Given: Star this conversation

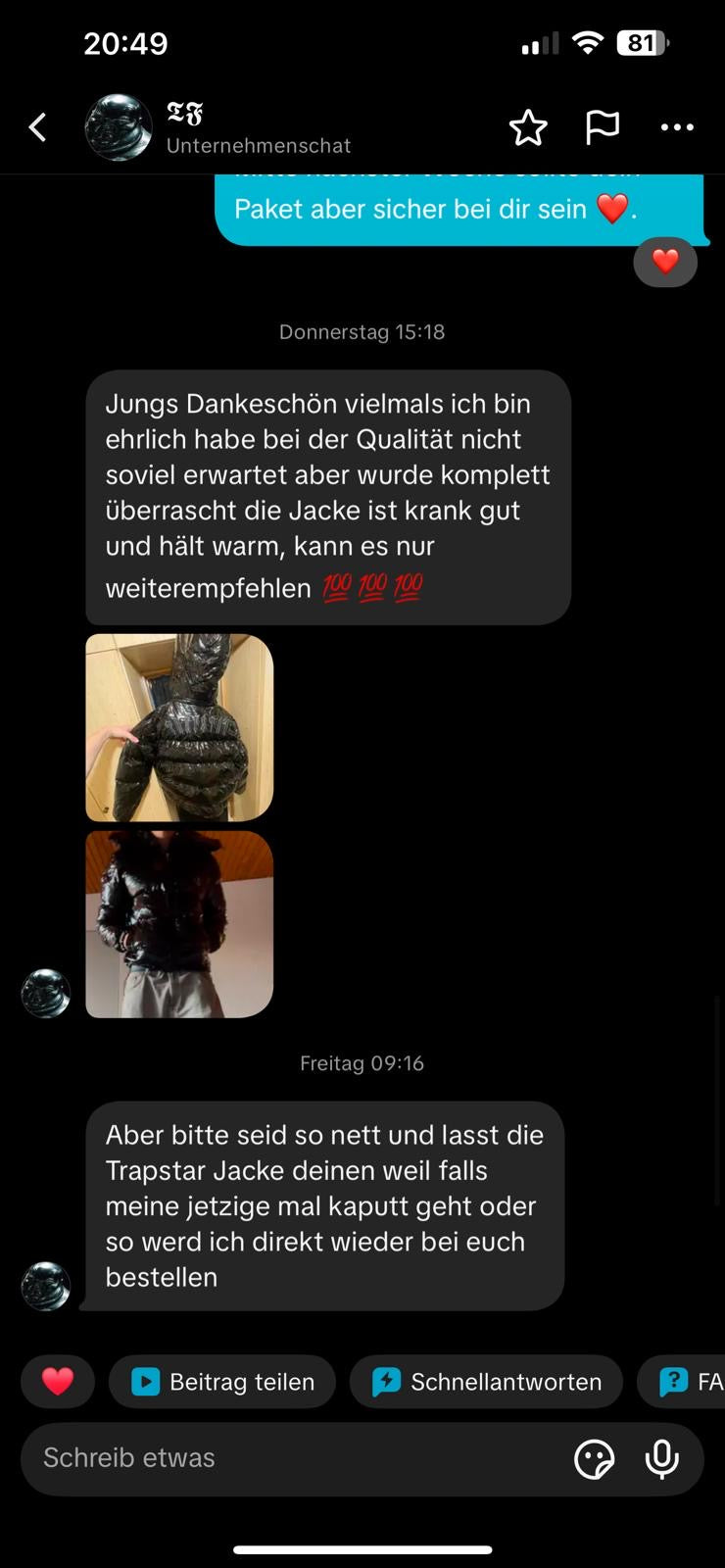Looking at the screenshot, I should (528, 127).
